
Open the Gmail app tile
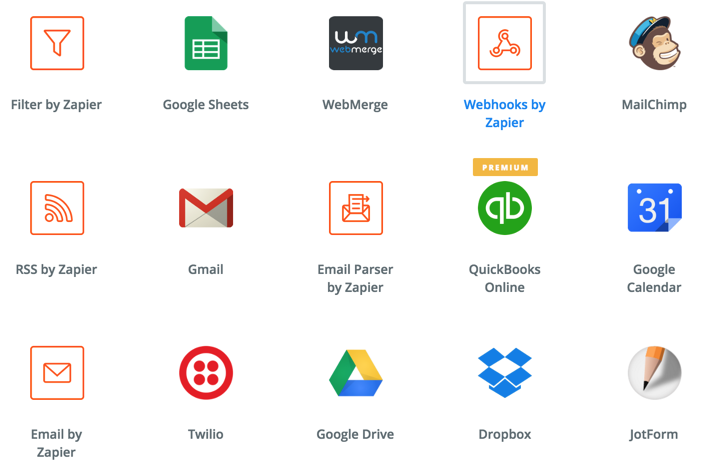pos(206,208)
